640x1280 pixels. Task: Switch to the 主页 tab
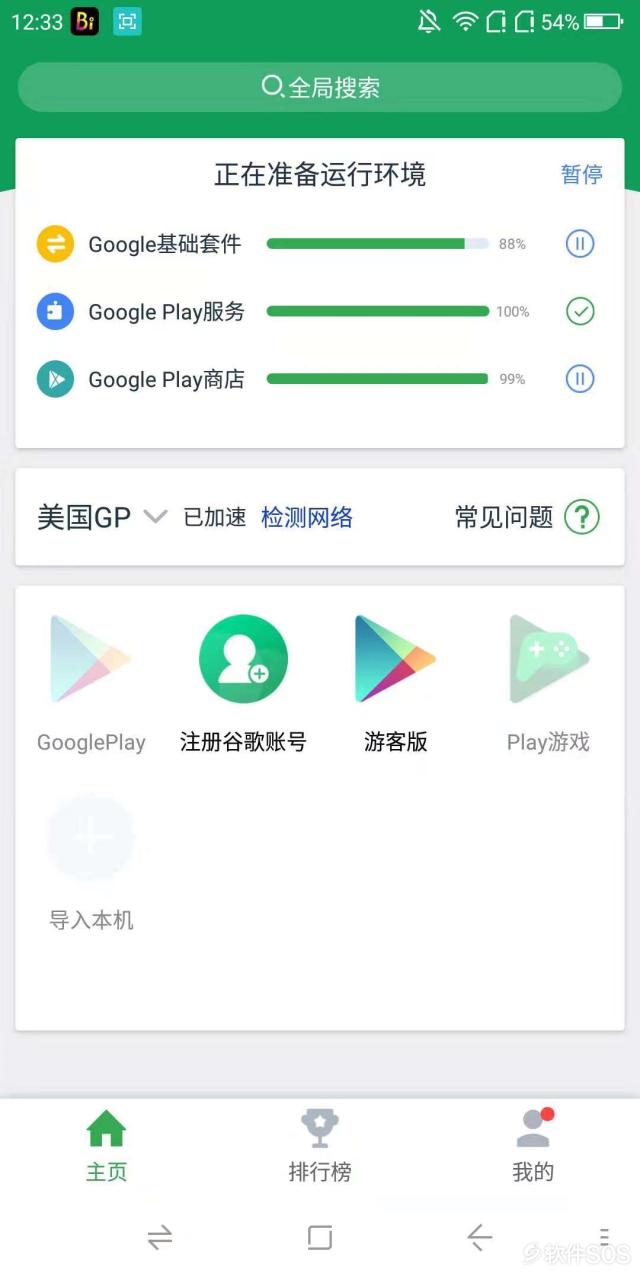click(106, 1146)
